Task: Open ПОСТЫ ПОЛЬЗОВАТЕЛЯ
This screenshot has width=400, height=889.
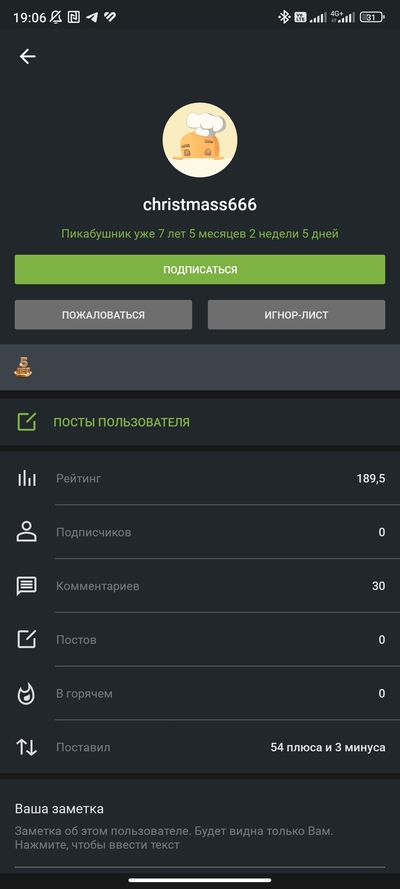Action: coord(200,422)
